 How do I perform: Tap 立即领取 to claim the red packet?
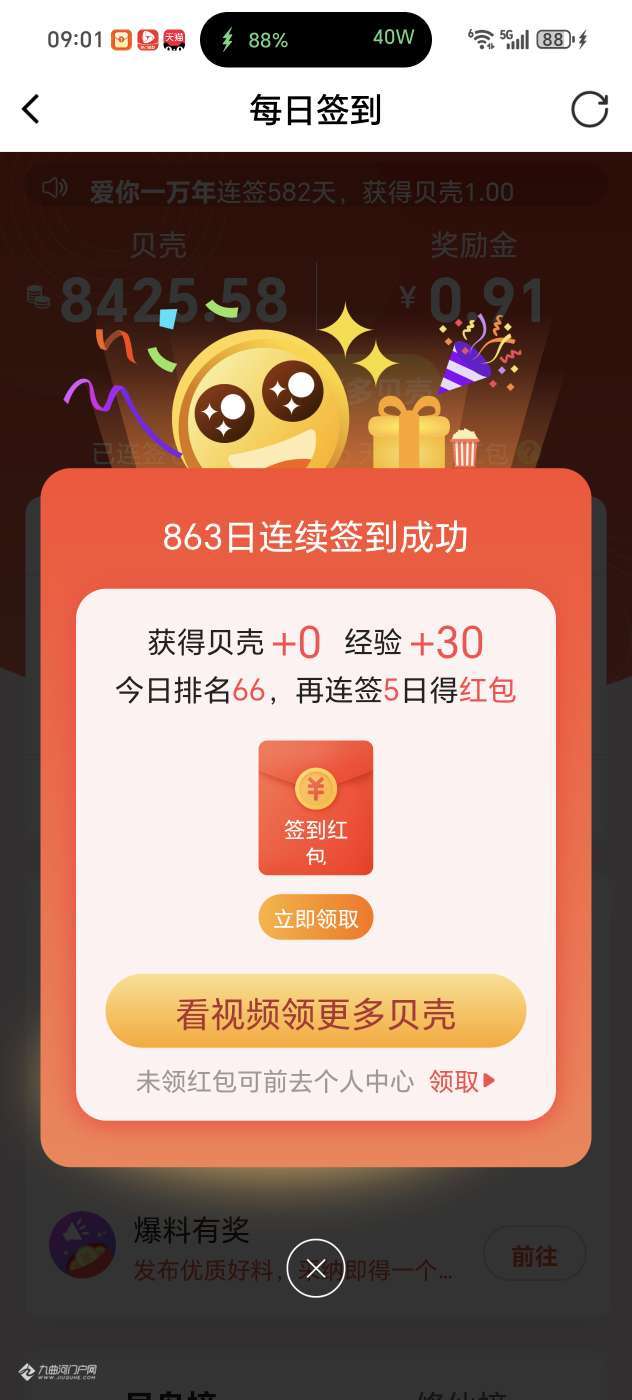click(x=316, y=918)
